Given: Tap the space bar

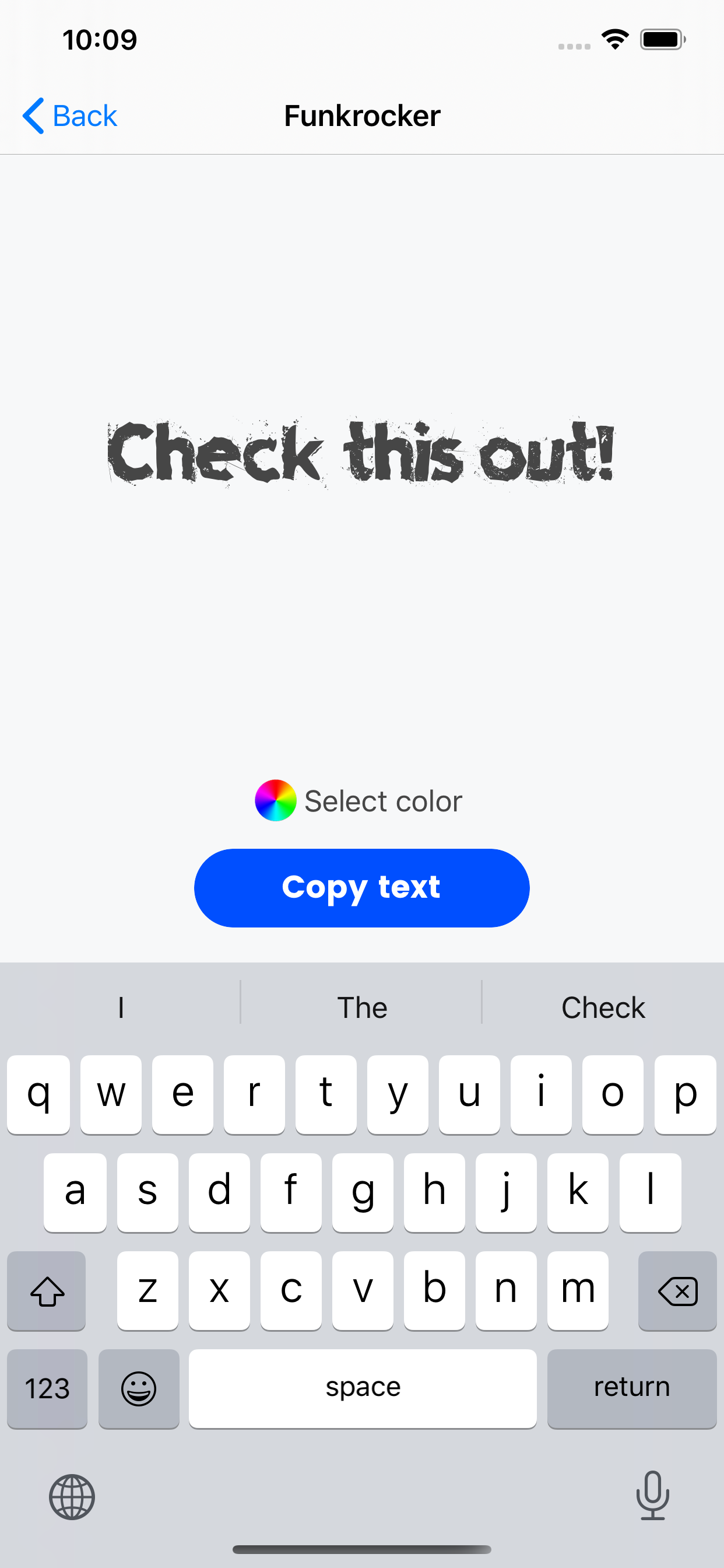Looking at the screenshot, I should coord(362,1388).
